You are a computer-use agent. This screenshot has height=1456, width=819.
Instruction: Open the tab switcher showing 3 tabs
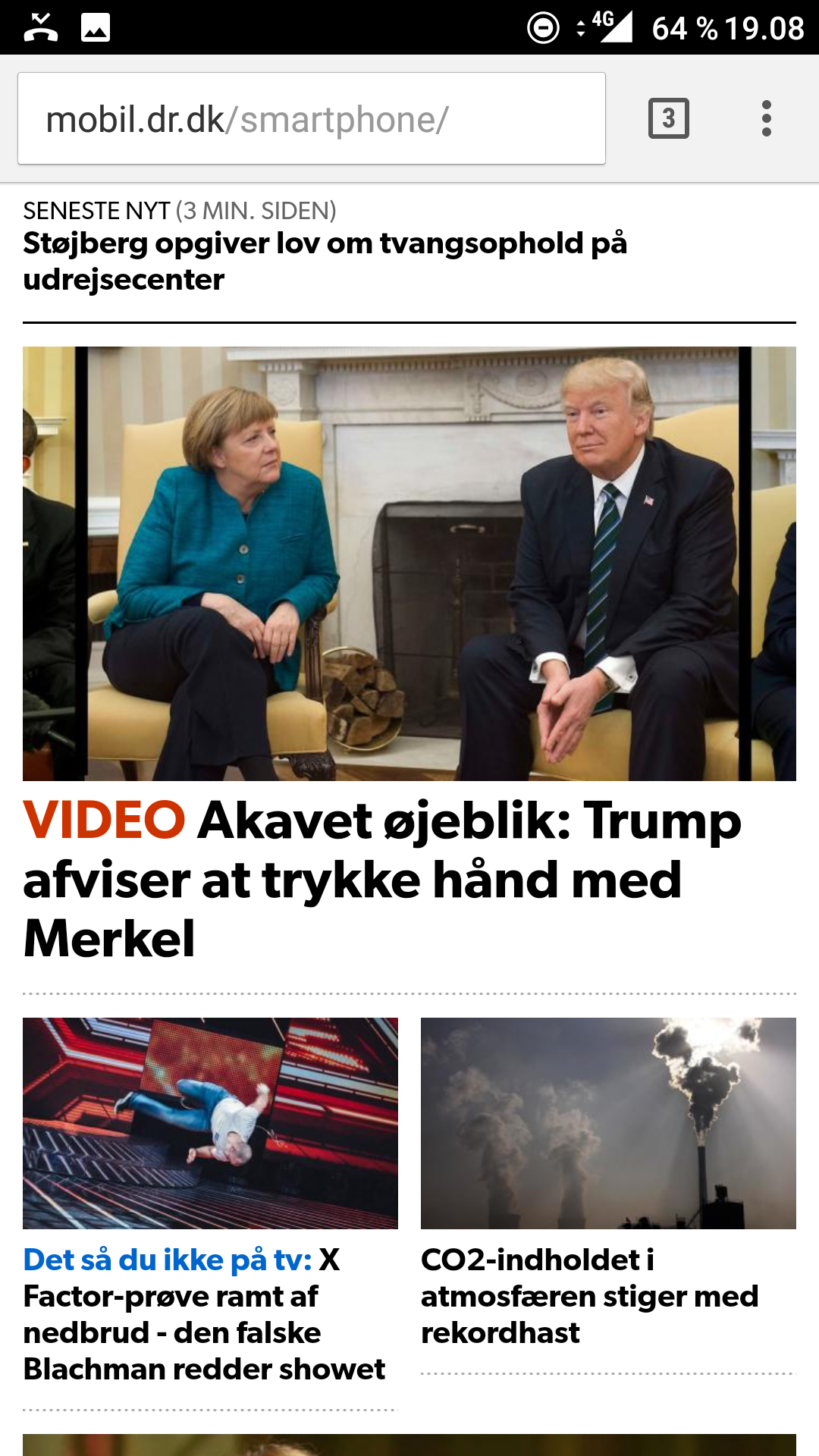[668, 118]
